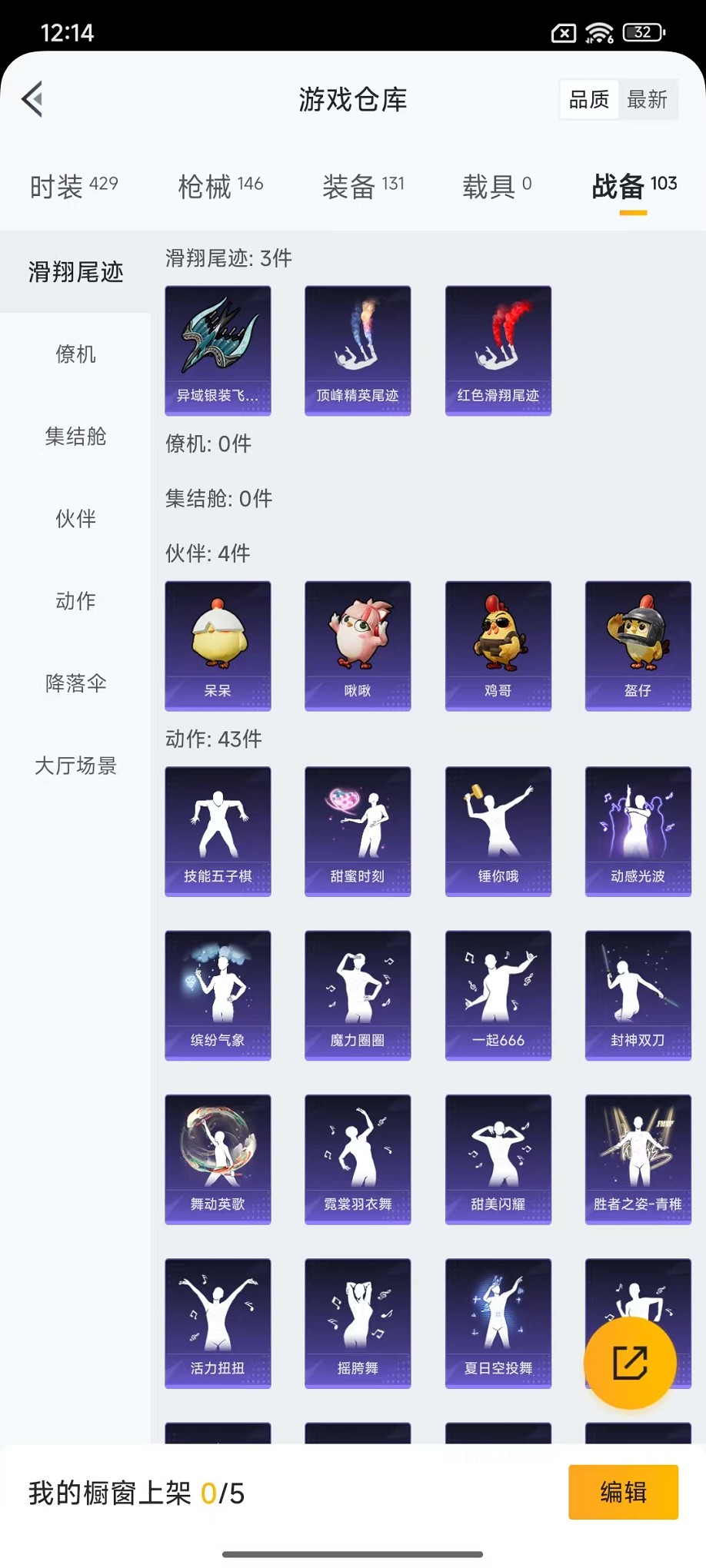Open the 红色滑翔尾迹 item
The width and height of the screenshot is (706, 1568).
[498, 350]
